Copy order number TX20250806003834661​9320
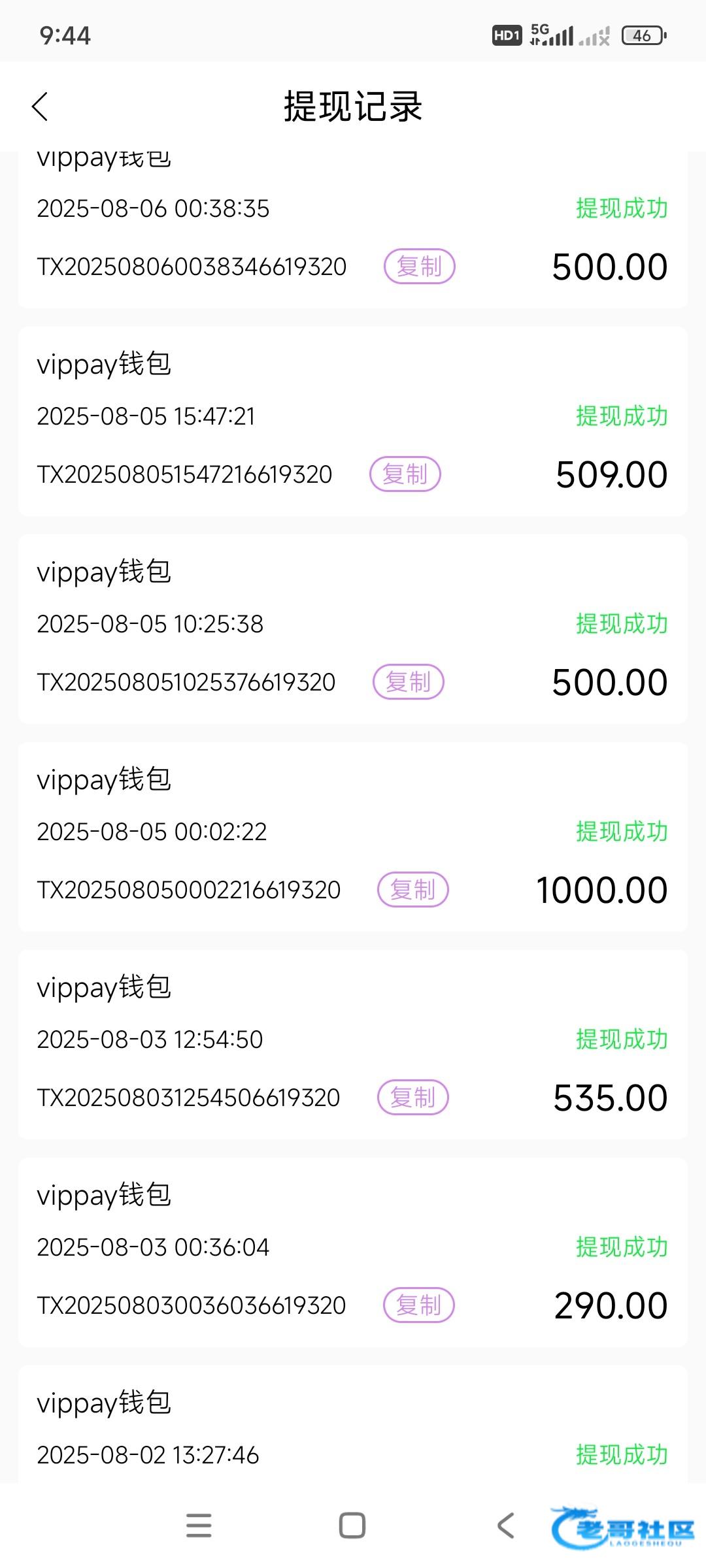The image size is (706, 1568). click(419, 267)
